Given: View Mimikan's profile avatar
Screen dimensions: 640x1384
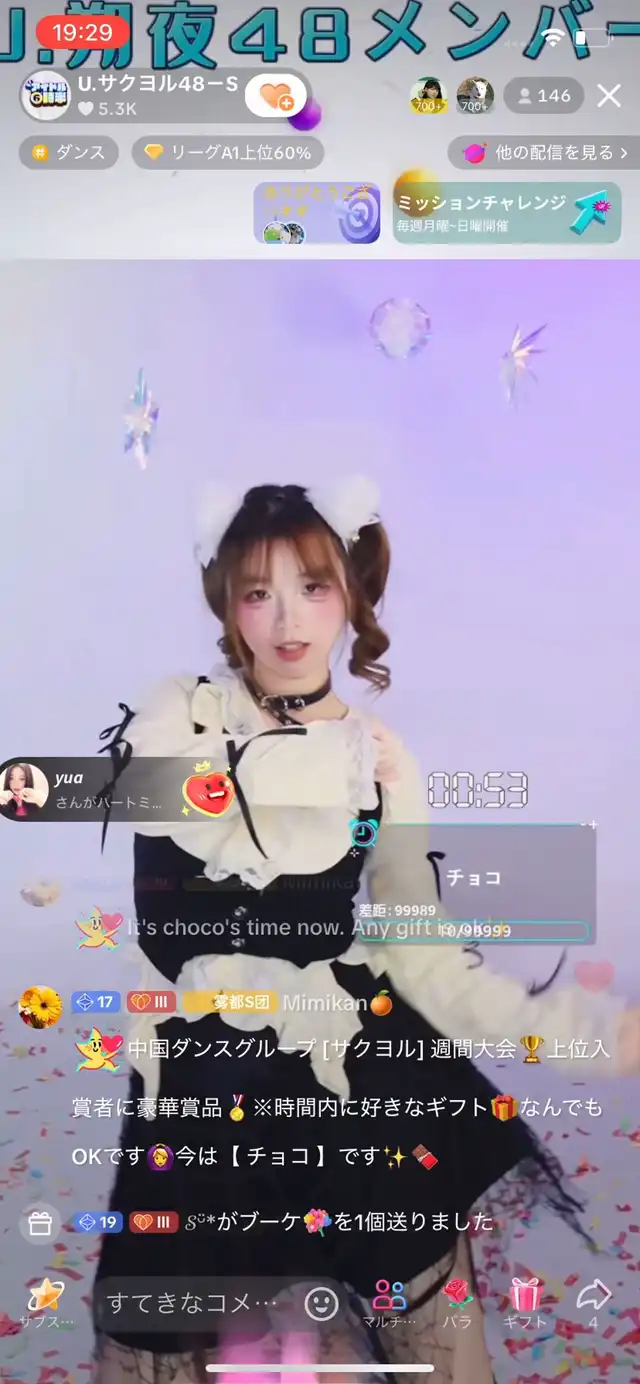Looking at the screenshot, I should (x=41, y=1005).
